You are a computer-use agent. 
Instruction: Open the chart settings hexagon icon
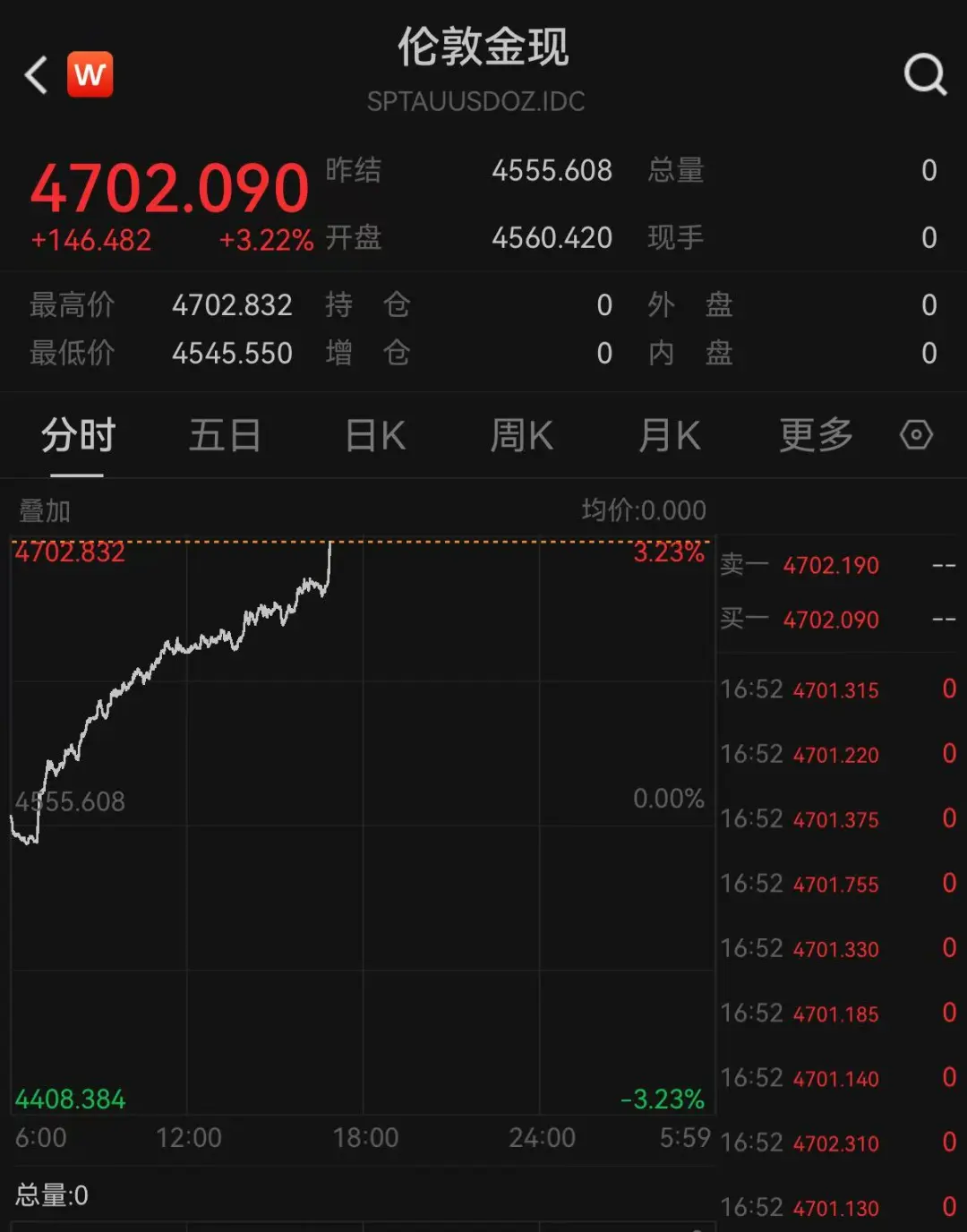[x=916, y=435]
